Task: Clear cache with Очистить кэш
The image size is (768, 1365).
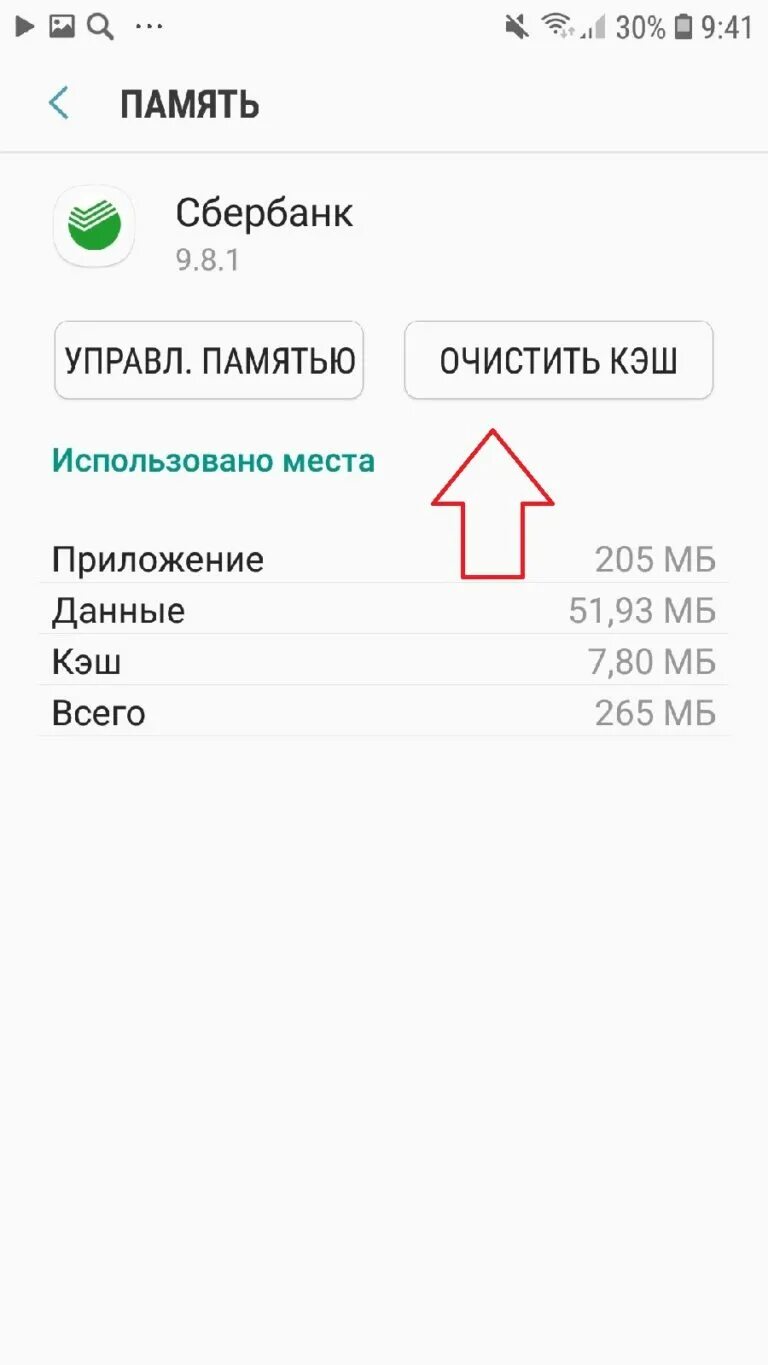Action: coord(558,361)
